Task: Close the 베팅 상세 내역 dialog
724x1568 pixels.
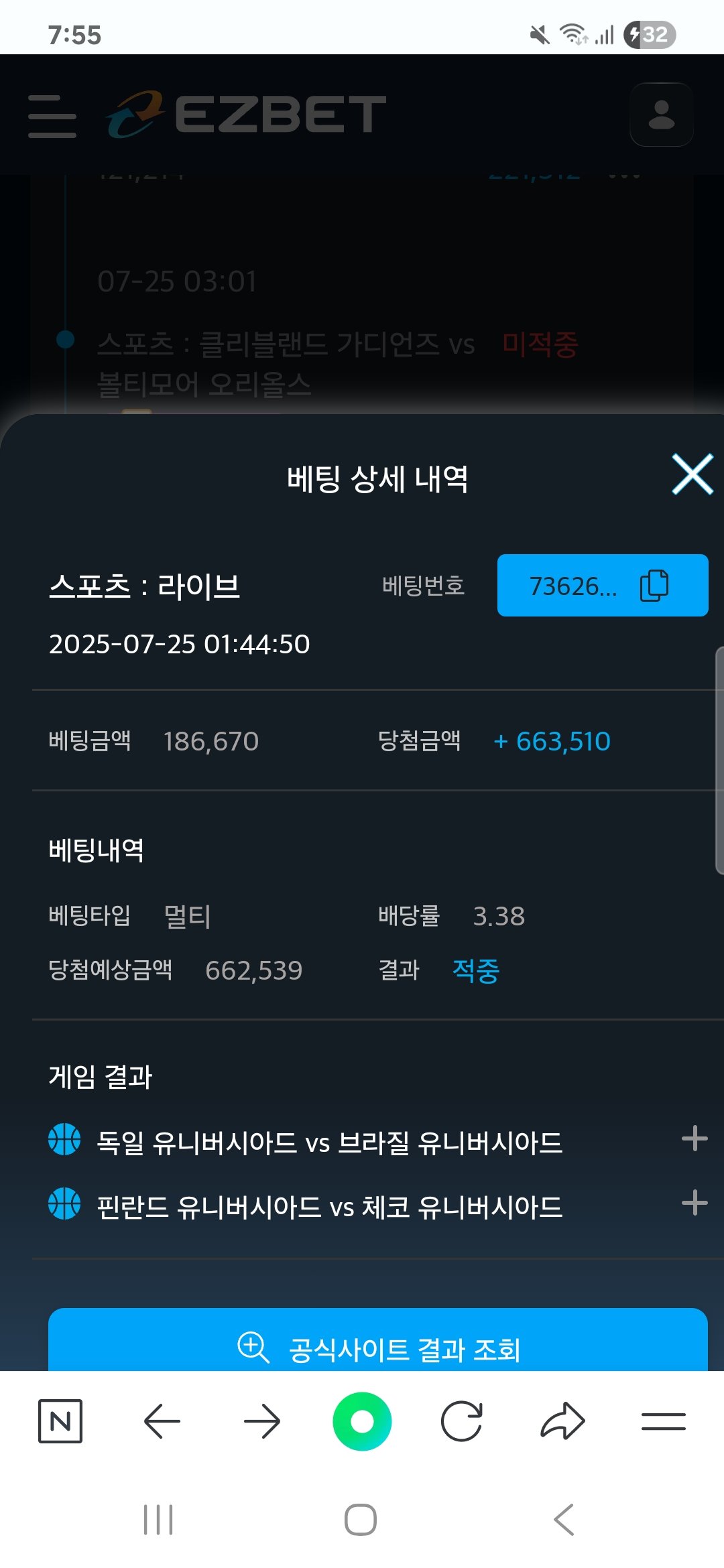Action: (692, 474)
